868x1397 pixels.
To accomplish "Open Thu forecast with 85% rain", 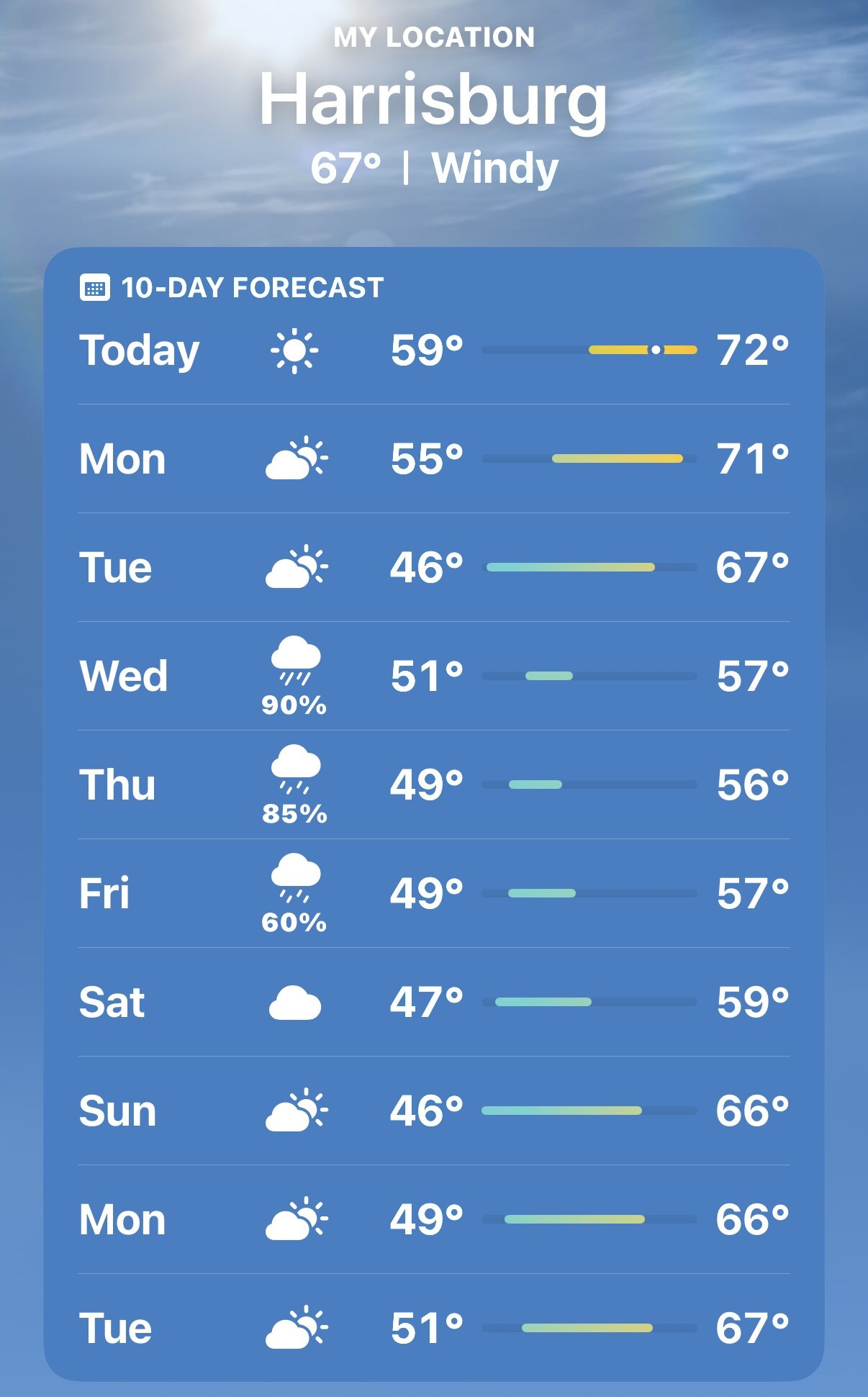I will (434, 785).
